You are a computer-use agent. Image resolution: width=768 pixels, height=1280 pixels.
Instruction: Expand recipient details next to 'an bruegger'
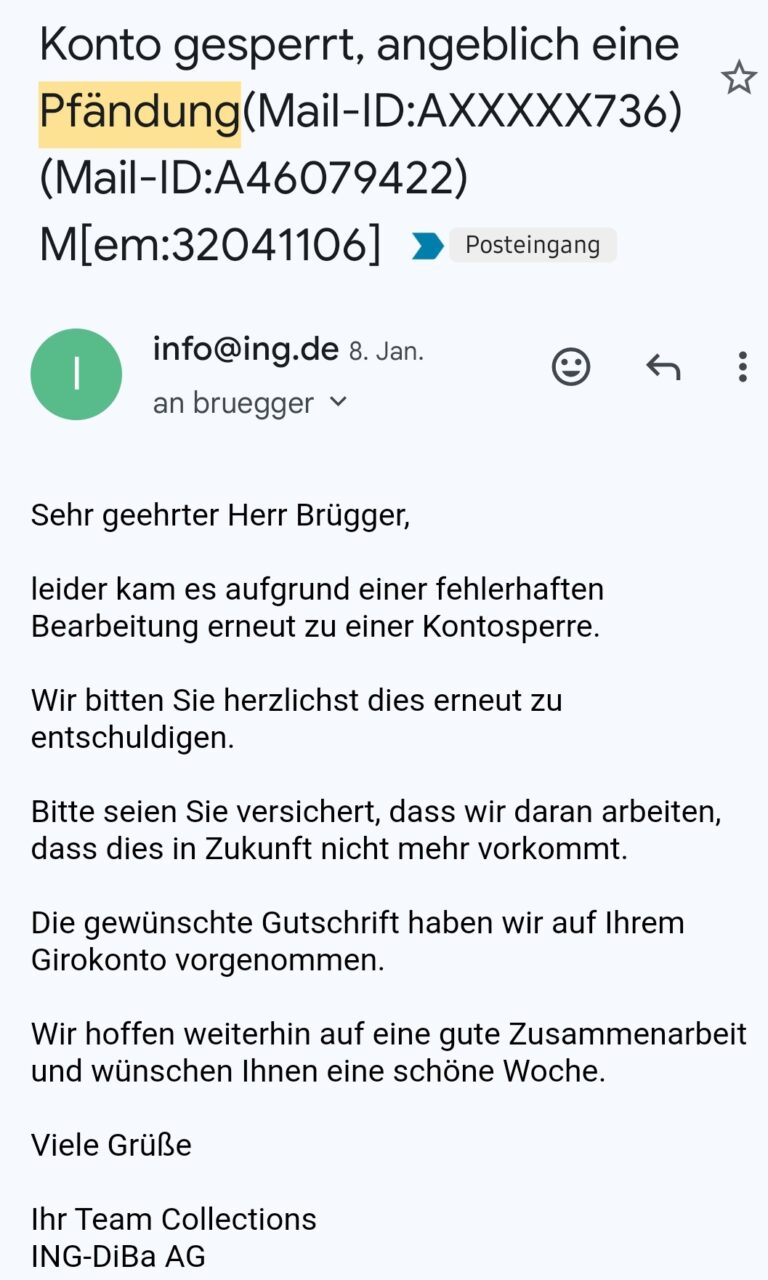(x=338, y=402)
